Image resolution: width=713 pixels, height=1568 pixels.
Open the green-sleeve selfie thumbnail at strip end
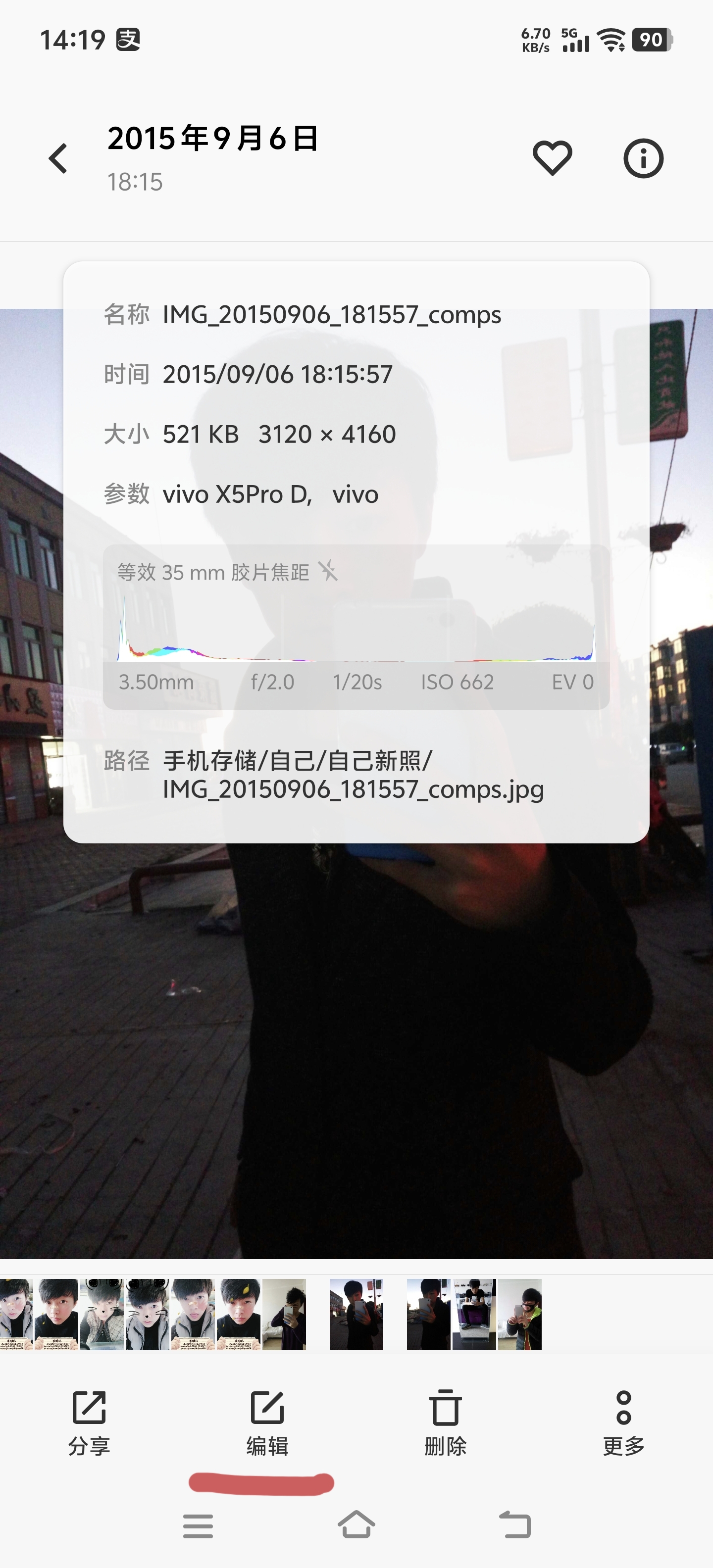pyautogui.click(x=519, y=1314)
